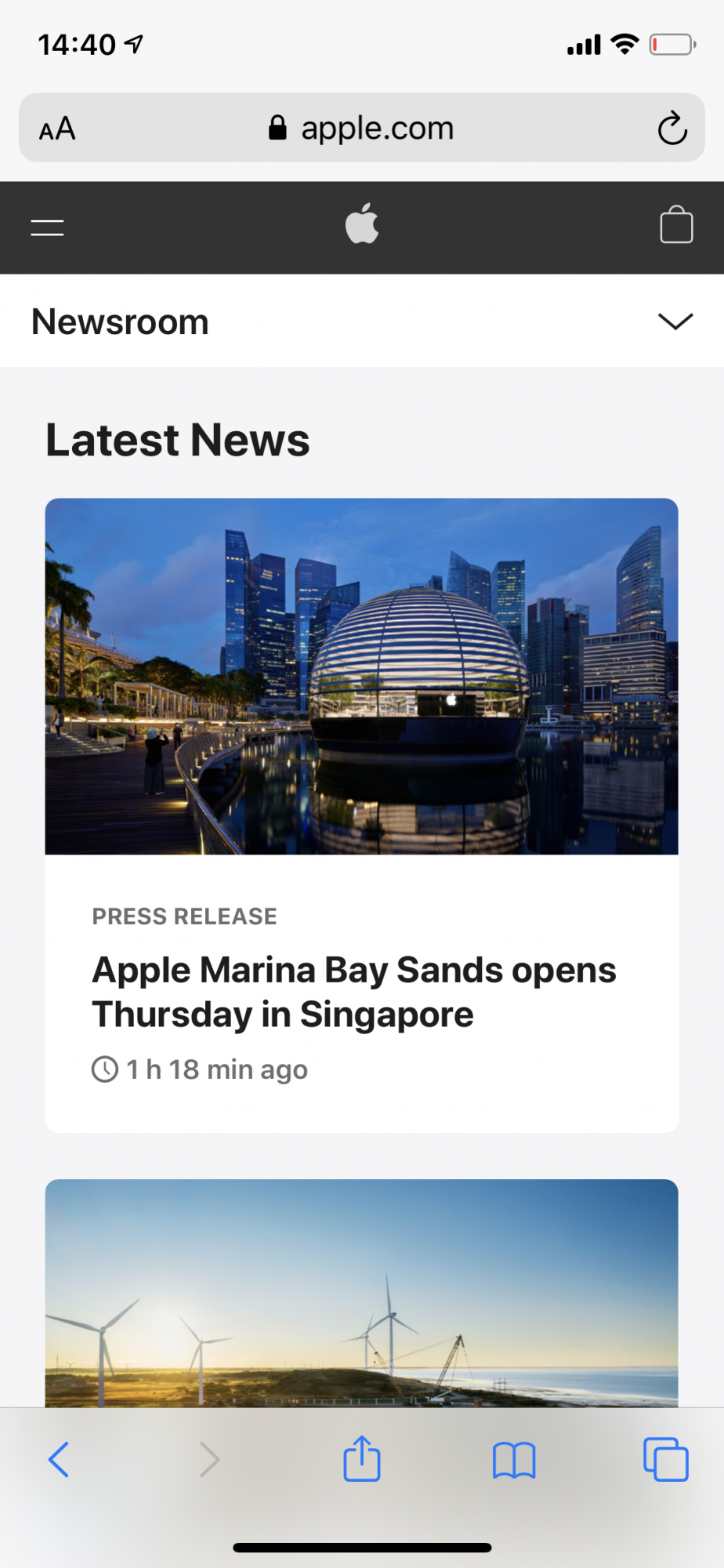
Task: Show all open tabs
Action: click(x=665, y=1460)
